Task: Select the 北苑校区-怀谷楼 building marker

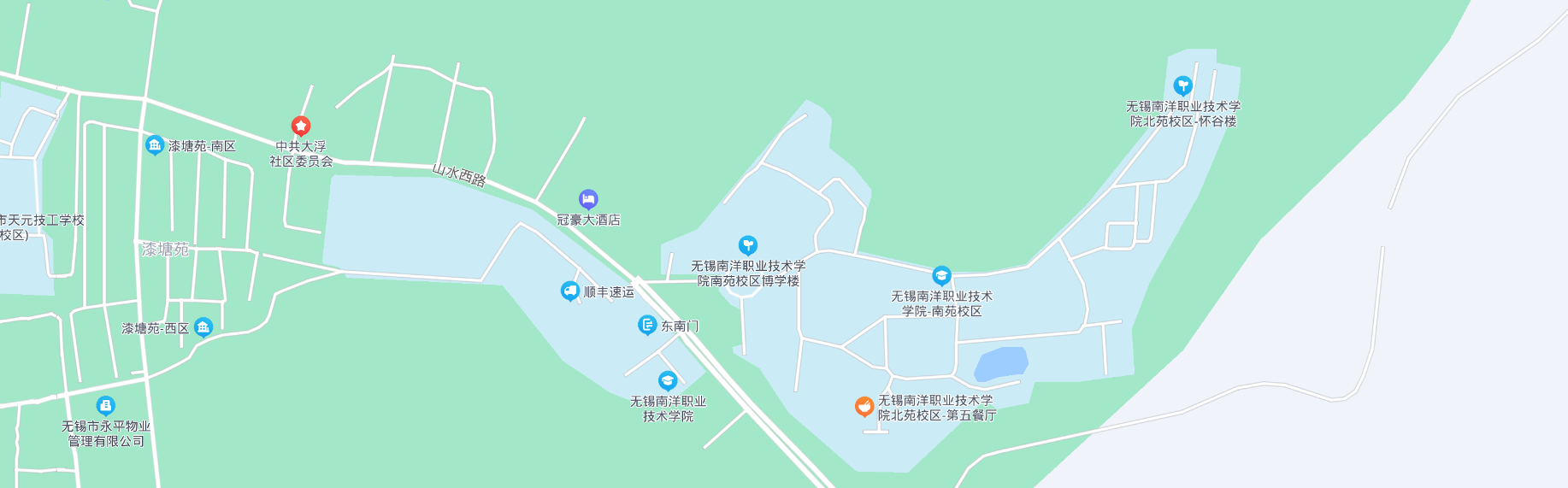Action: tap(1182, 85)
